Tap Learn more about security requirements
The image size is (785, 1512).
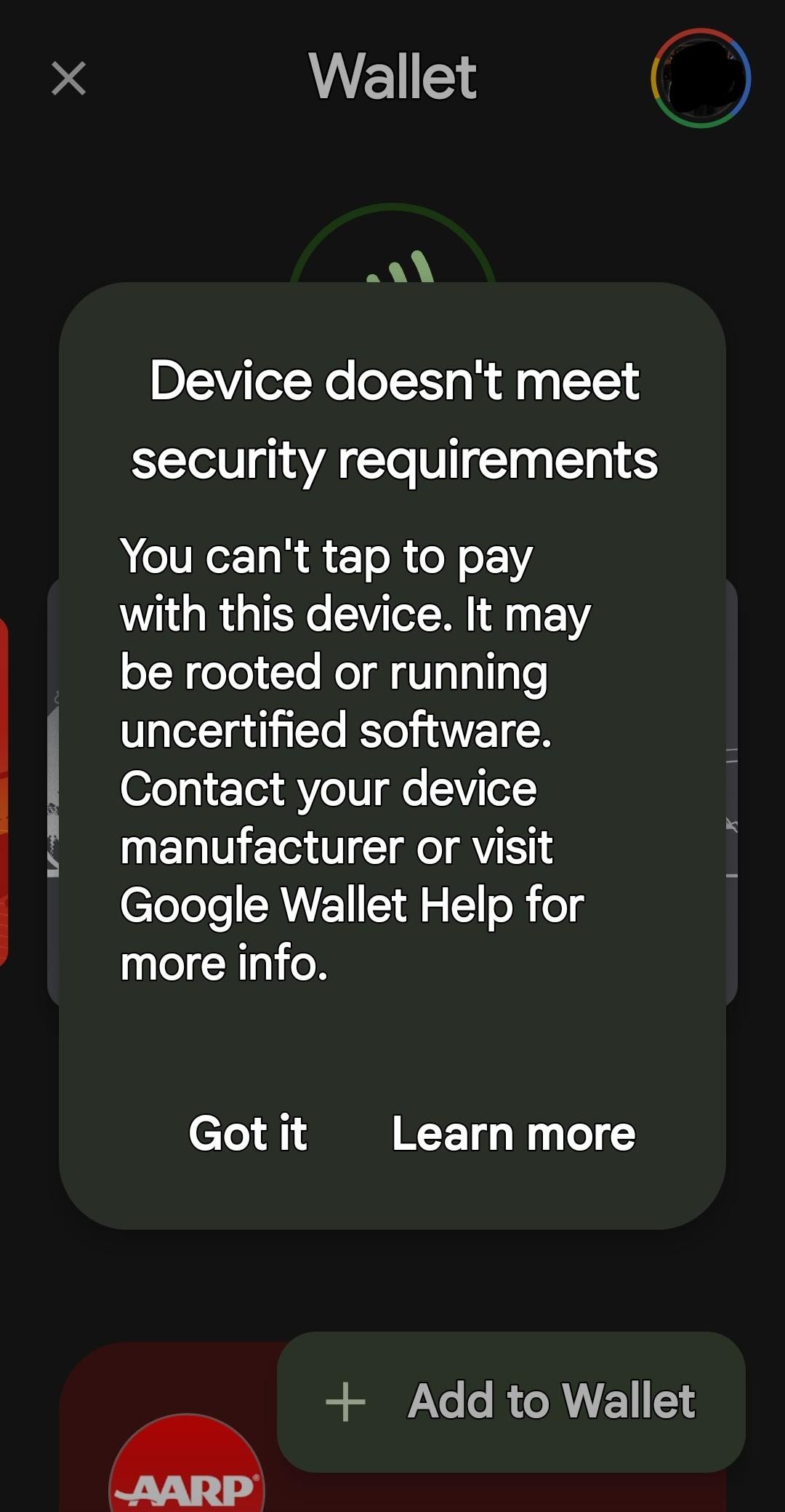point(513,1134)
